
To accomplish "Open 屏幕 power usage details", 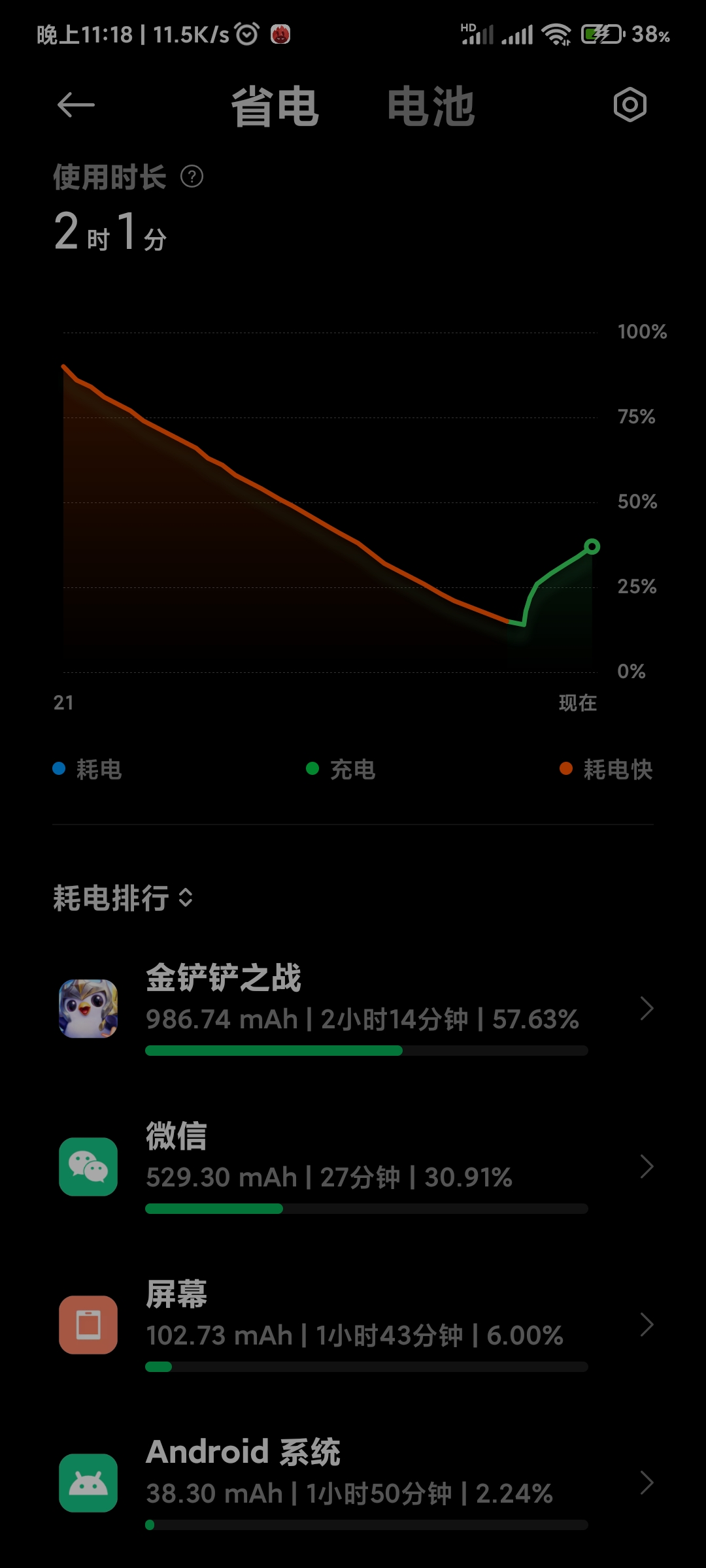I will pos(353,1325).
